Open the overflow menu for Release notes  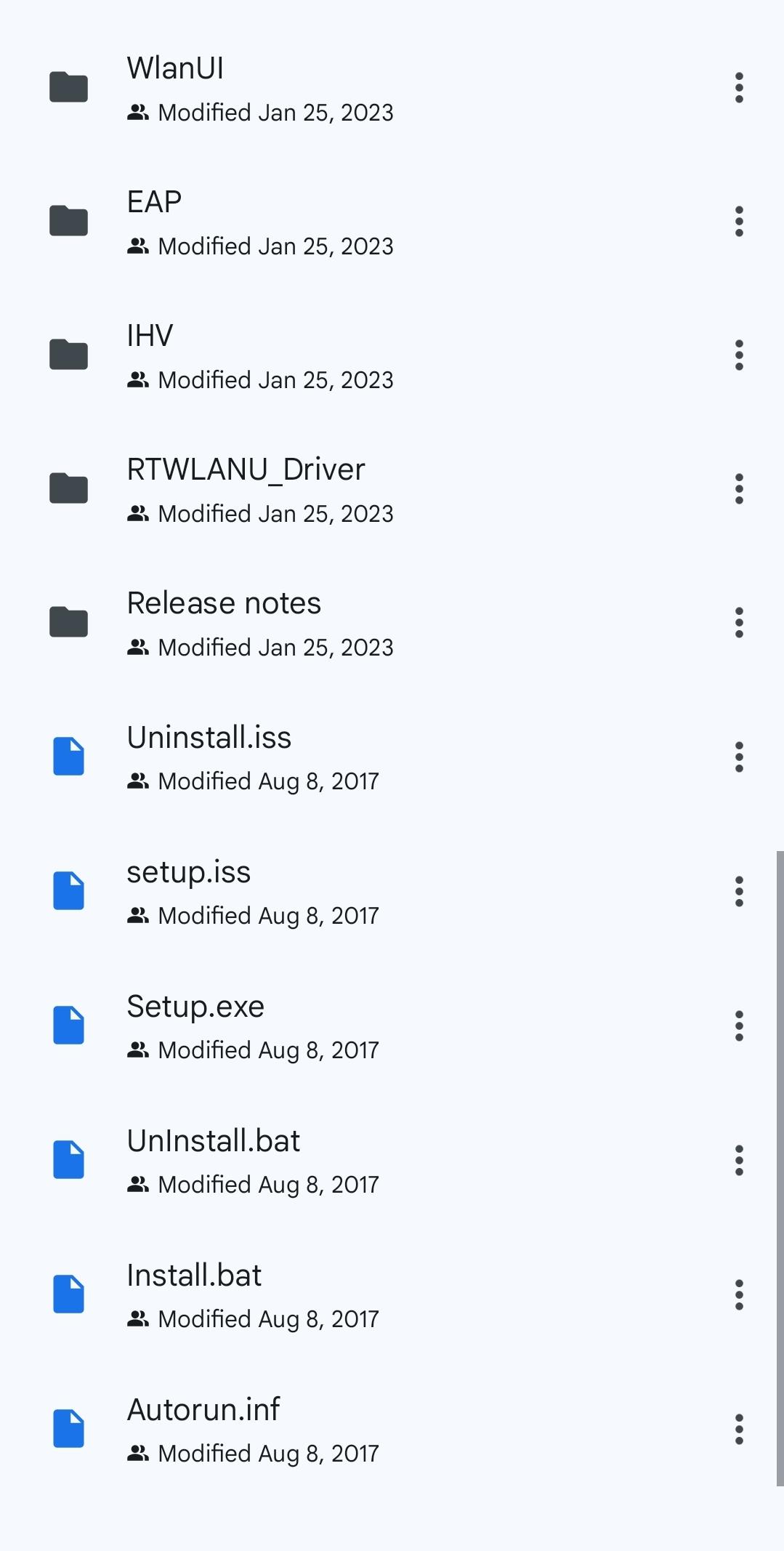point(738,622)
